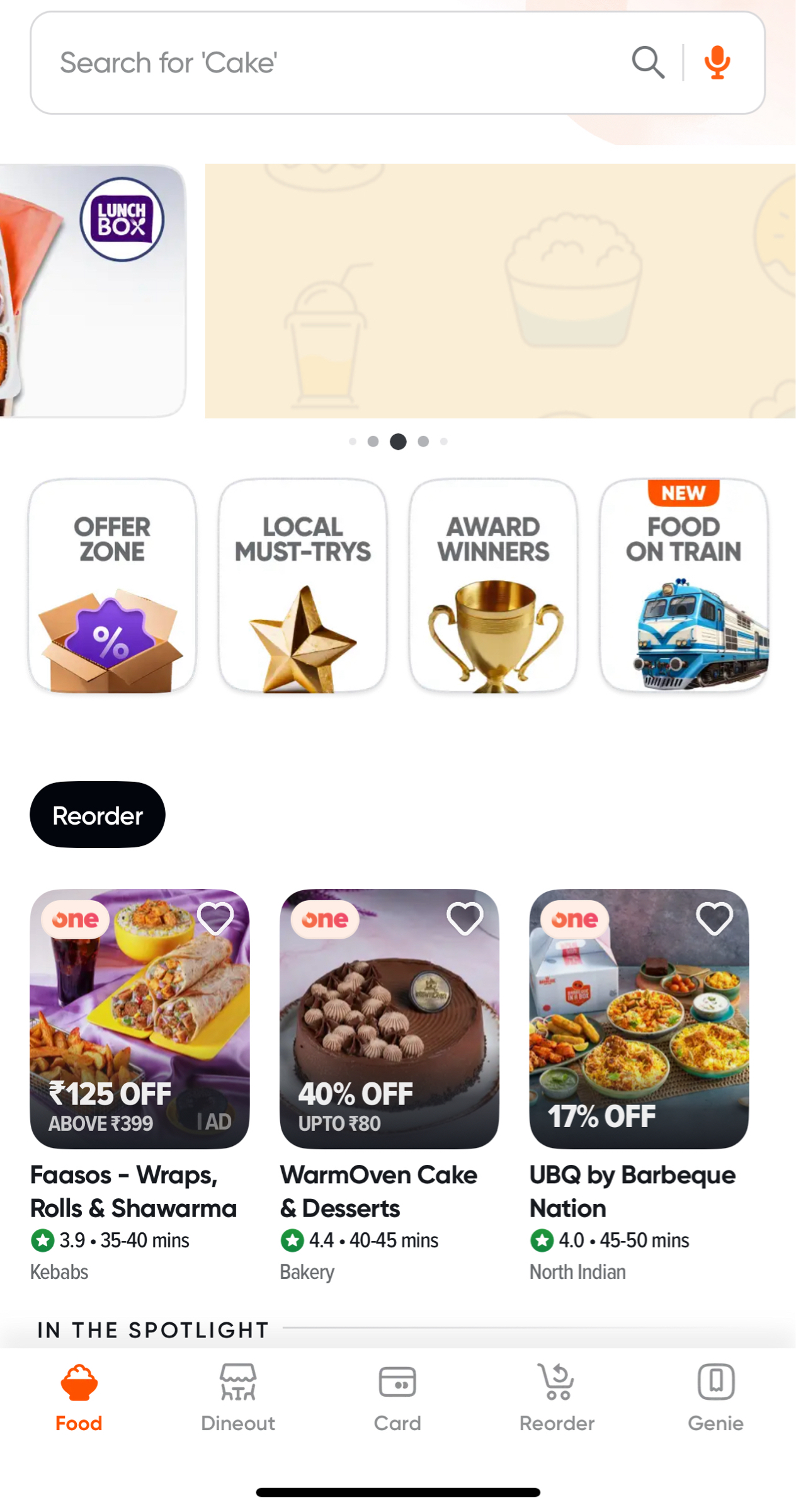The height and width of the screenshot is (1512, 796).
Task: Favorite WarmOven Cake & Desserts with heart
Action: click(465, 919)
